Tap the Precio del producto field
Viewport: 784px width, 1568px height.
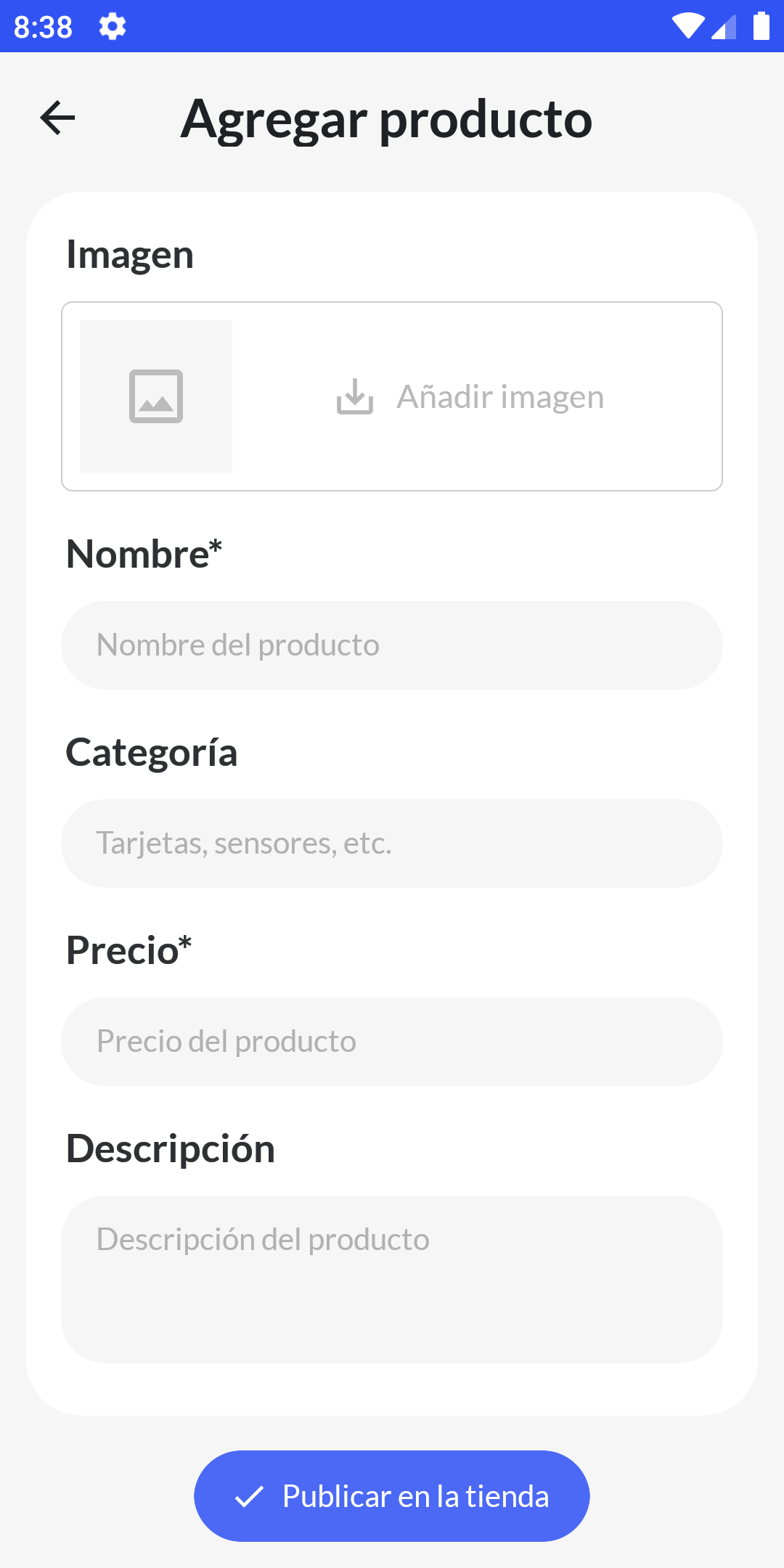[x=392, y=1042]
